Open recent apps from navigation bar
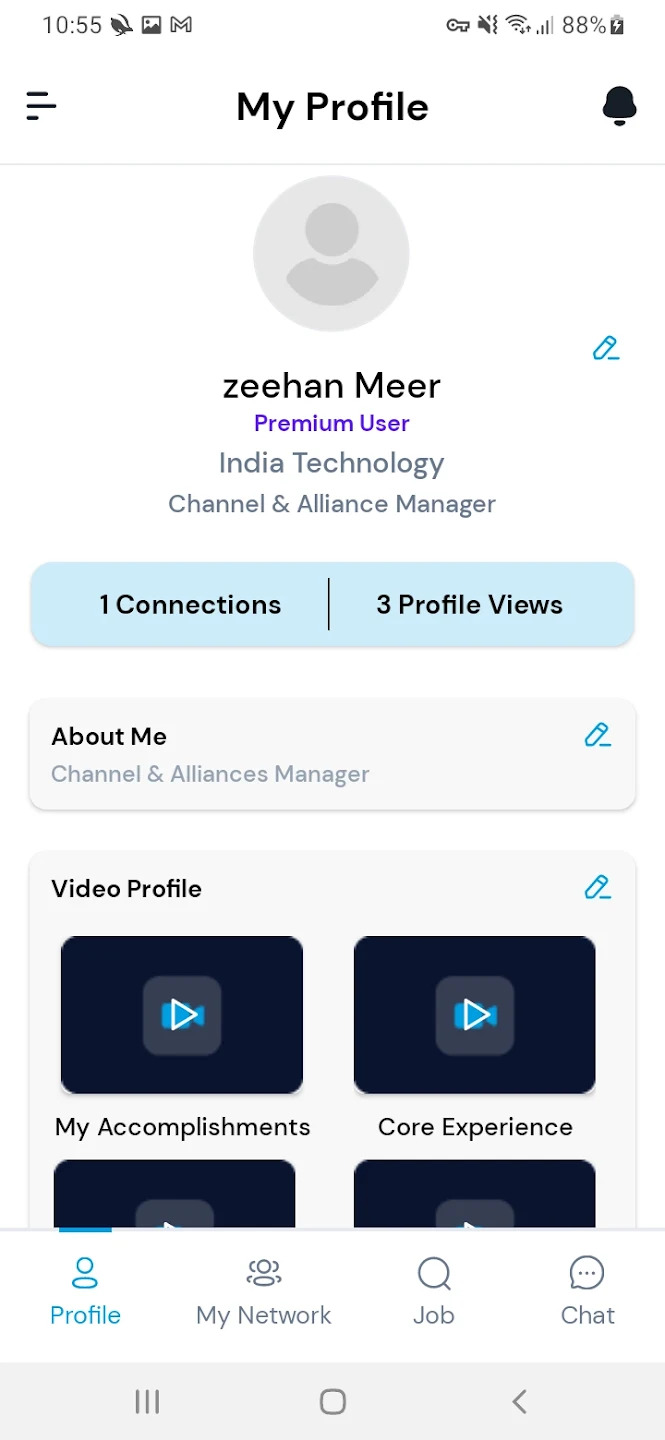The image size is (665, 1440). pyautogui.click(x=147, y=1401)
